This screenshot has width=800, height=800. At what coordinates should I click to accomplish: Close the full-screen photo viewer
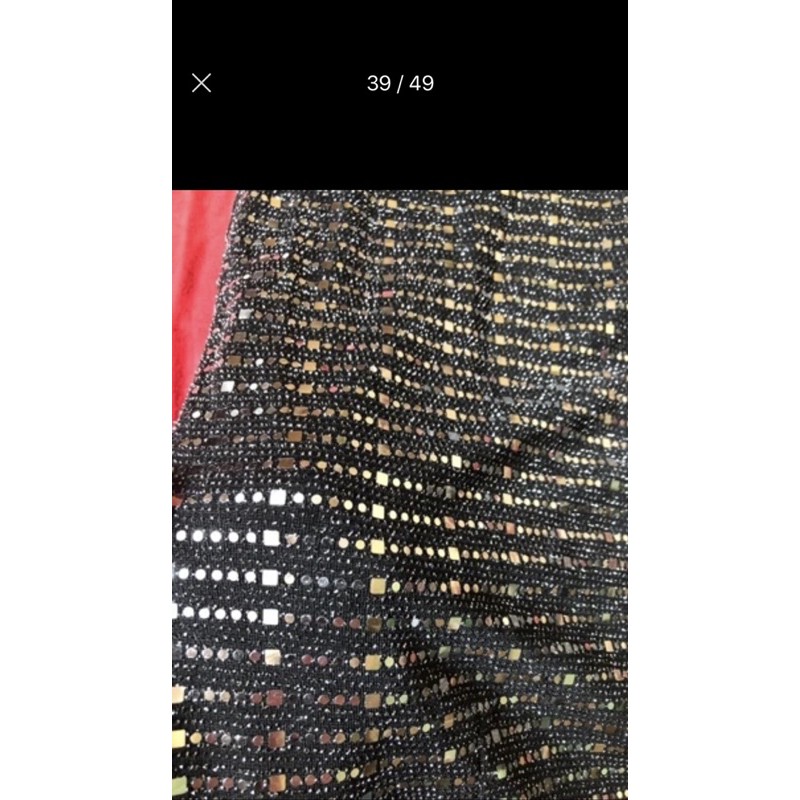click(201, 83)
